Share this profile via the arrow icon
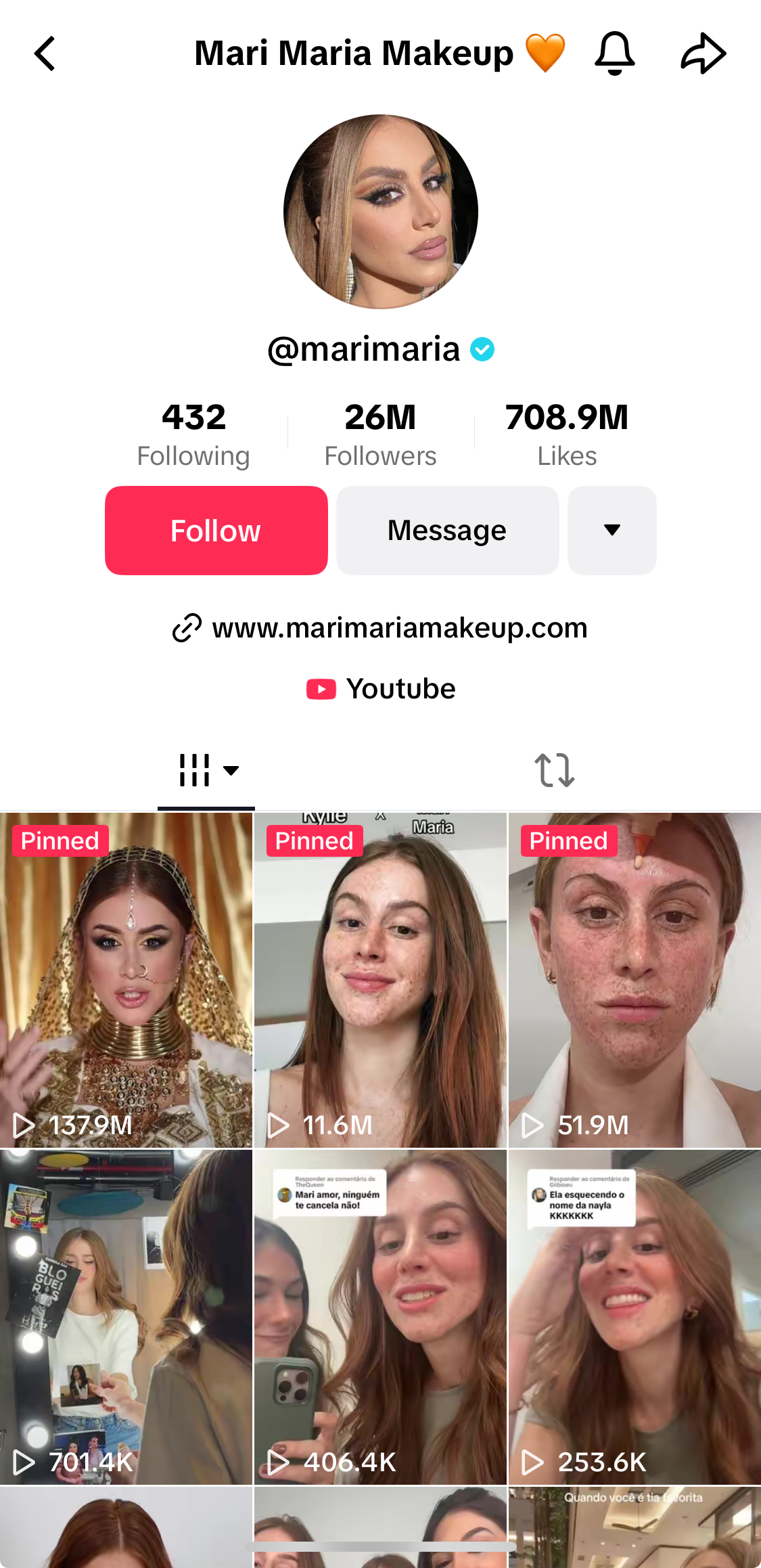 [703, 53]
